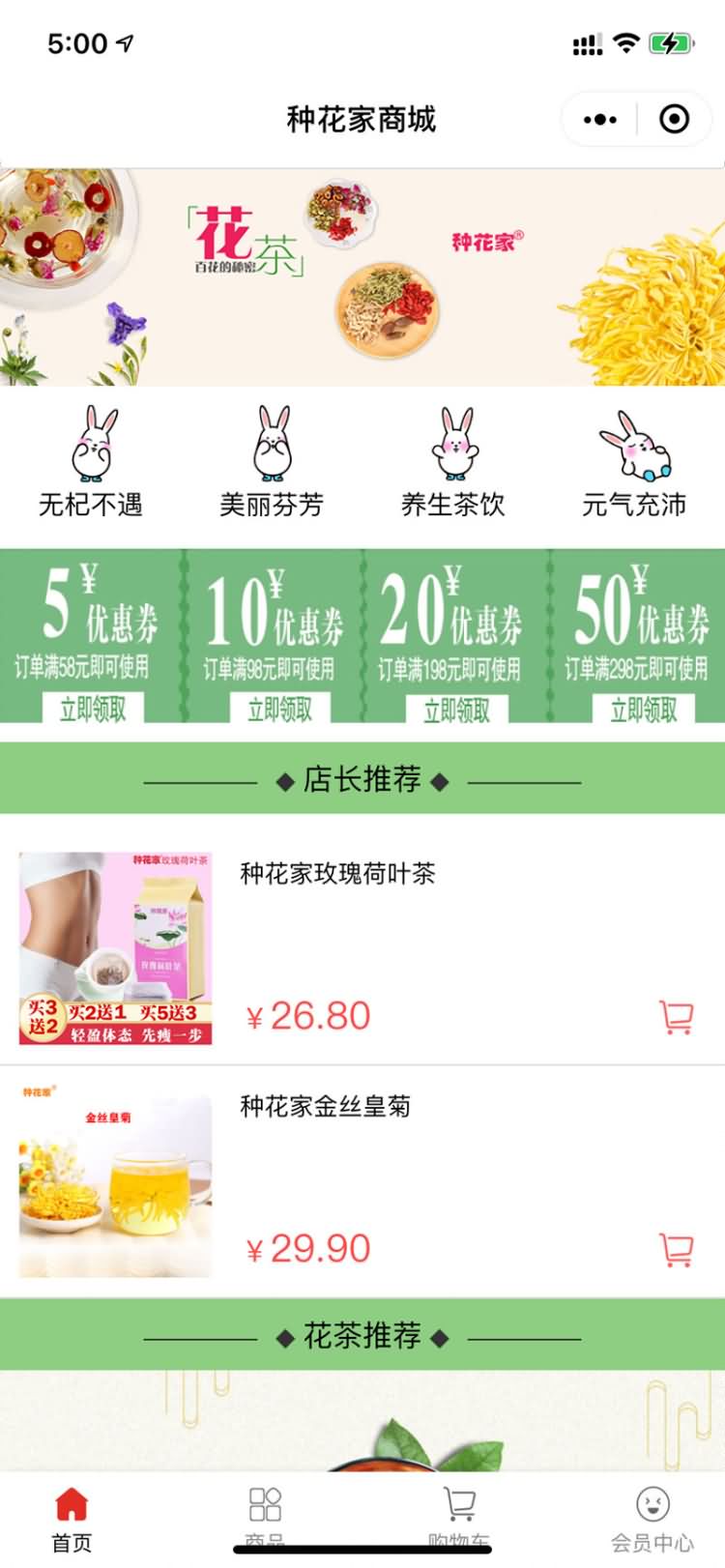Open the 元气充沛 category
Image resolution: width=725 pixels, height=1568 pixels.
click(634, 462)
